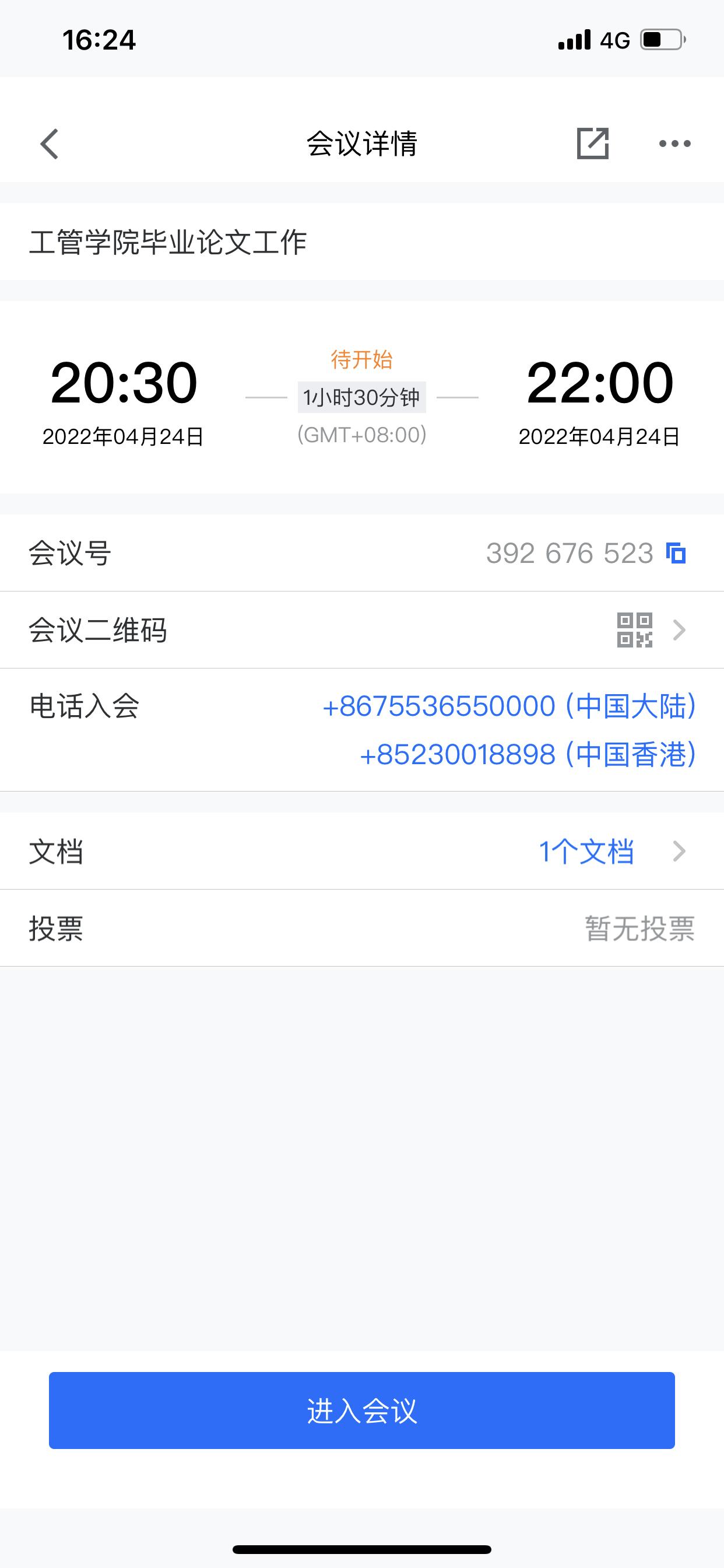
Task: Copy the meeting number 392 676 523
Action: (676, 554)
